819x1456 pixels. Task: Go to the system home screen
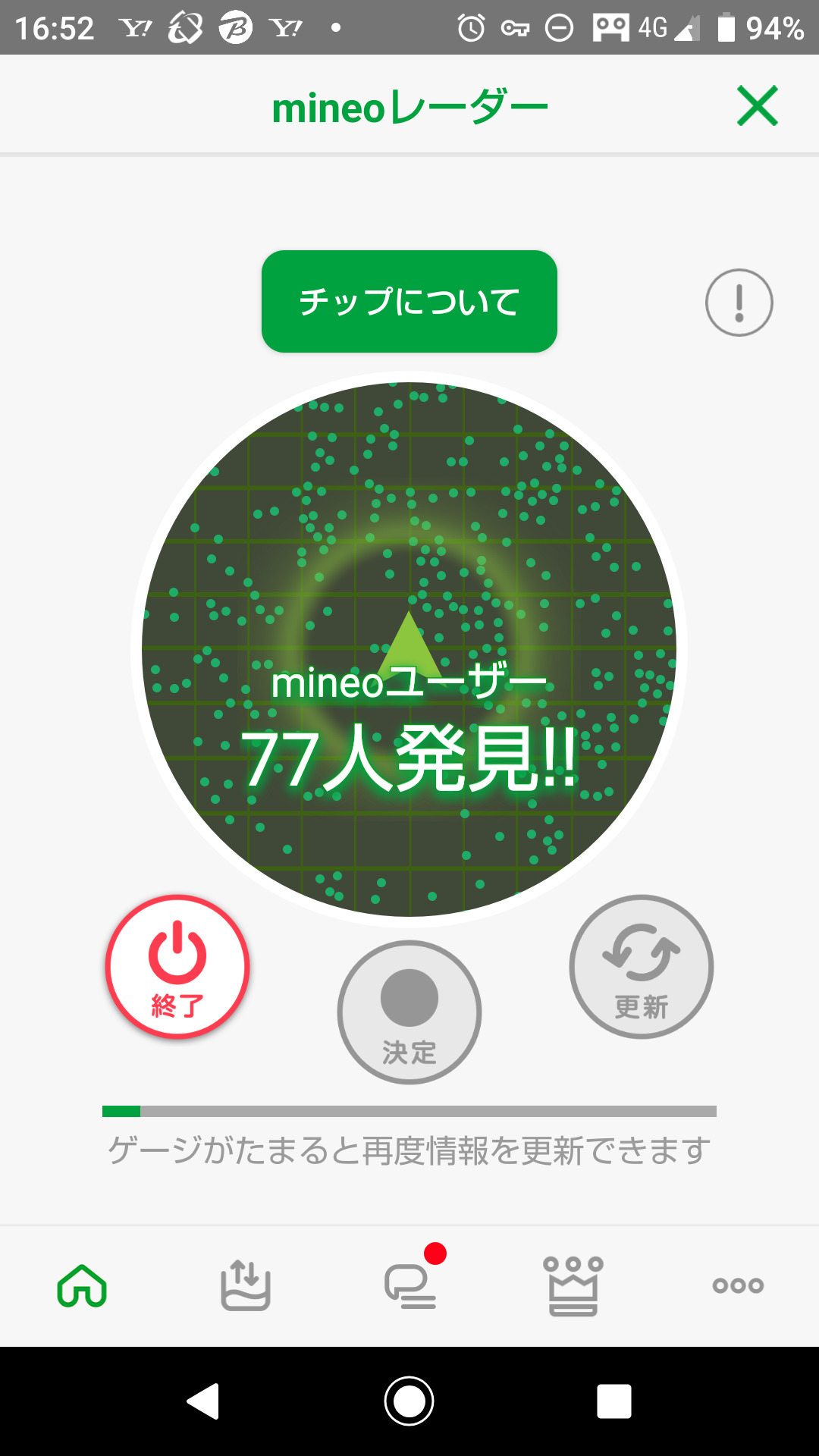[409, 1401]
